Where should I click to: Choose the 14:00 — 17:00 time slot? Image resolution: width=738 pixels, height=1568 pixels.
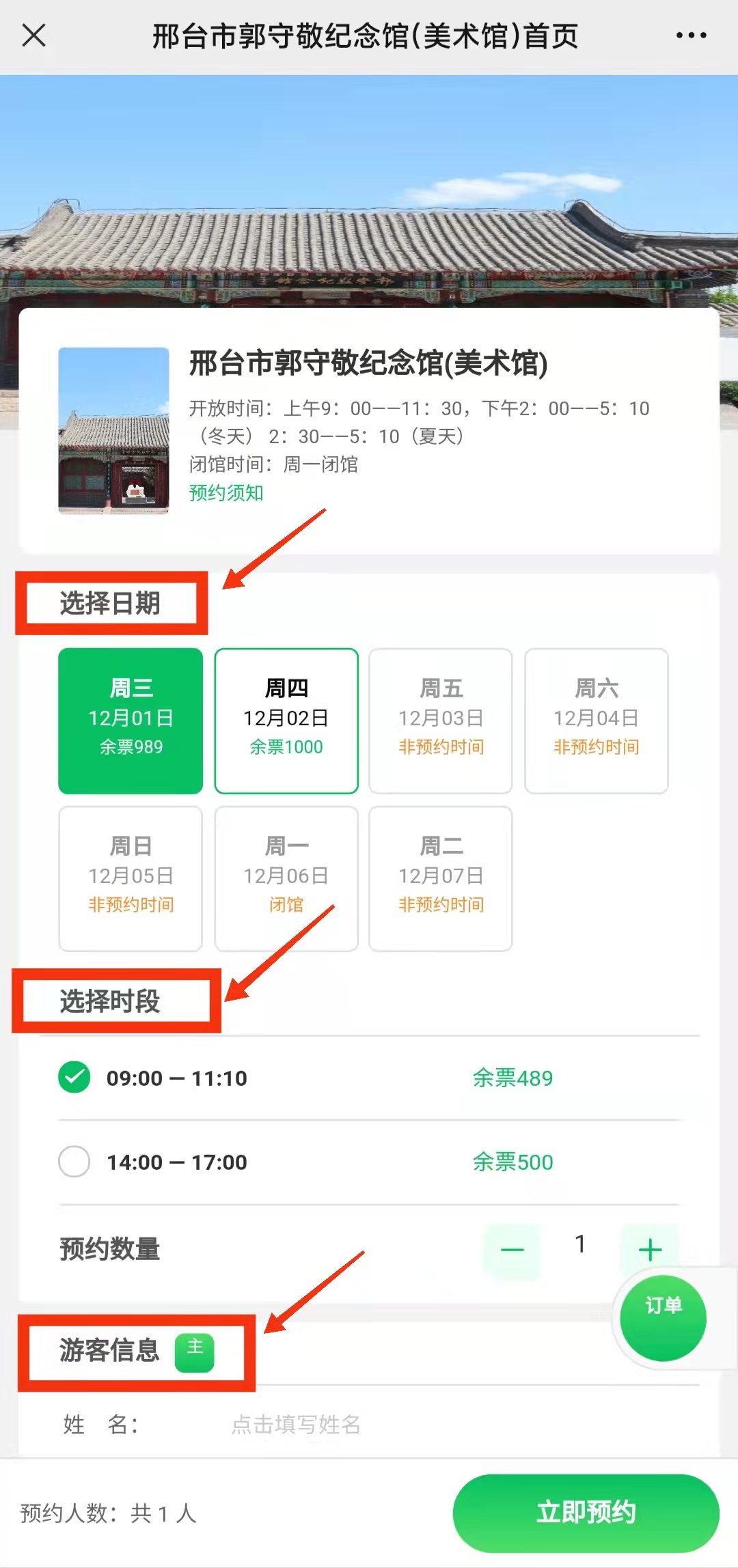pos(74,1162)
